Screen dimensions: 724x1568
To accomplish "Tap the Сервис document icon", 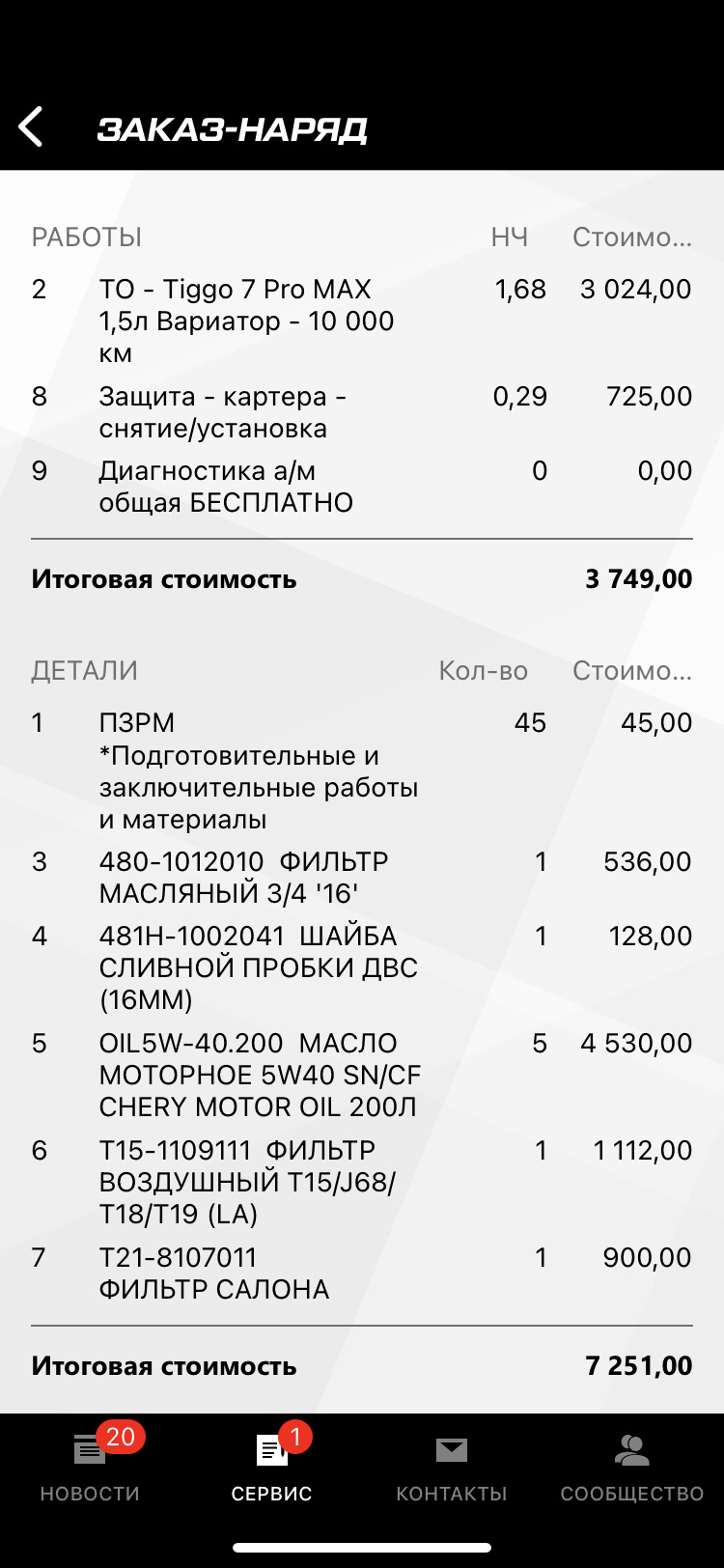I will (271, 1449).
